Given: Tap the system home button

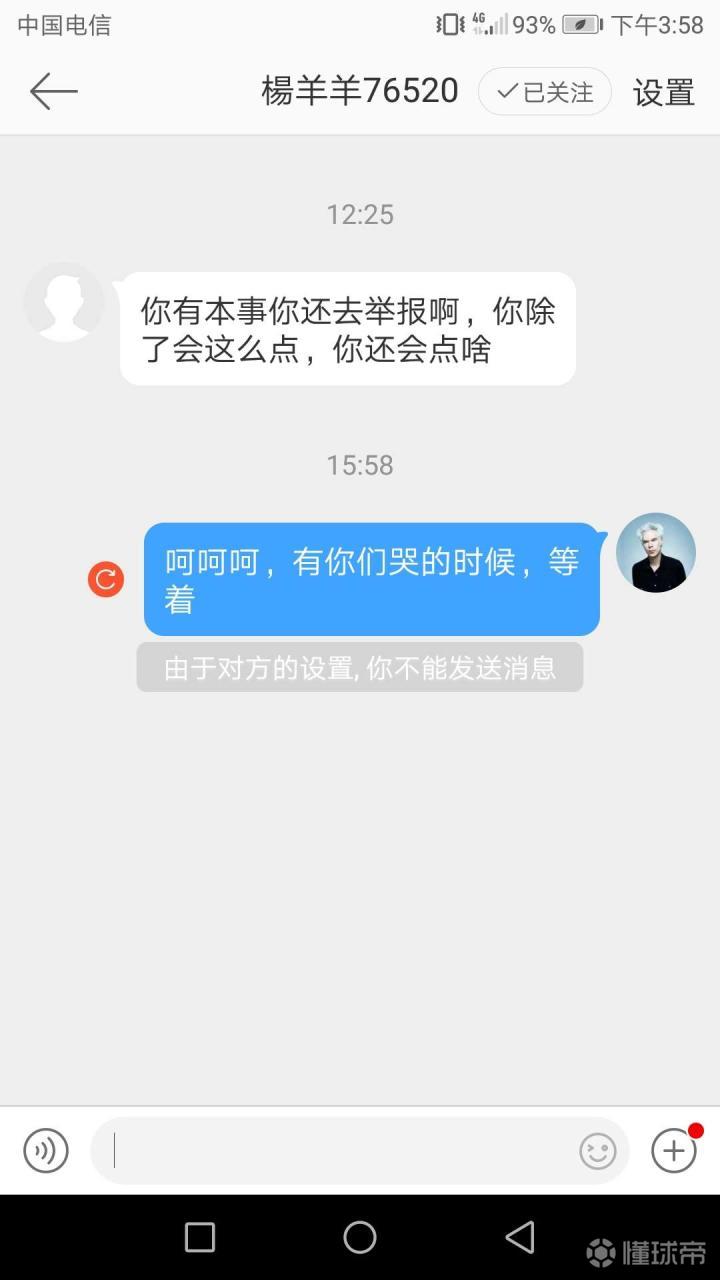Looking at the screenshot, I should 360,1237.
